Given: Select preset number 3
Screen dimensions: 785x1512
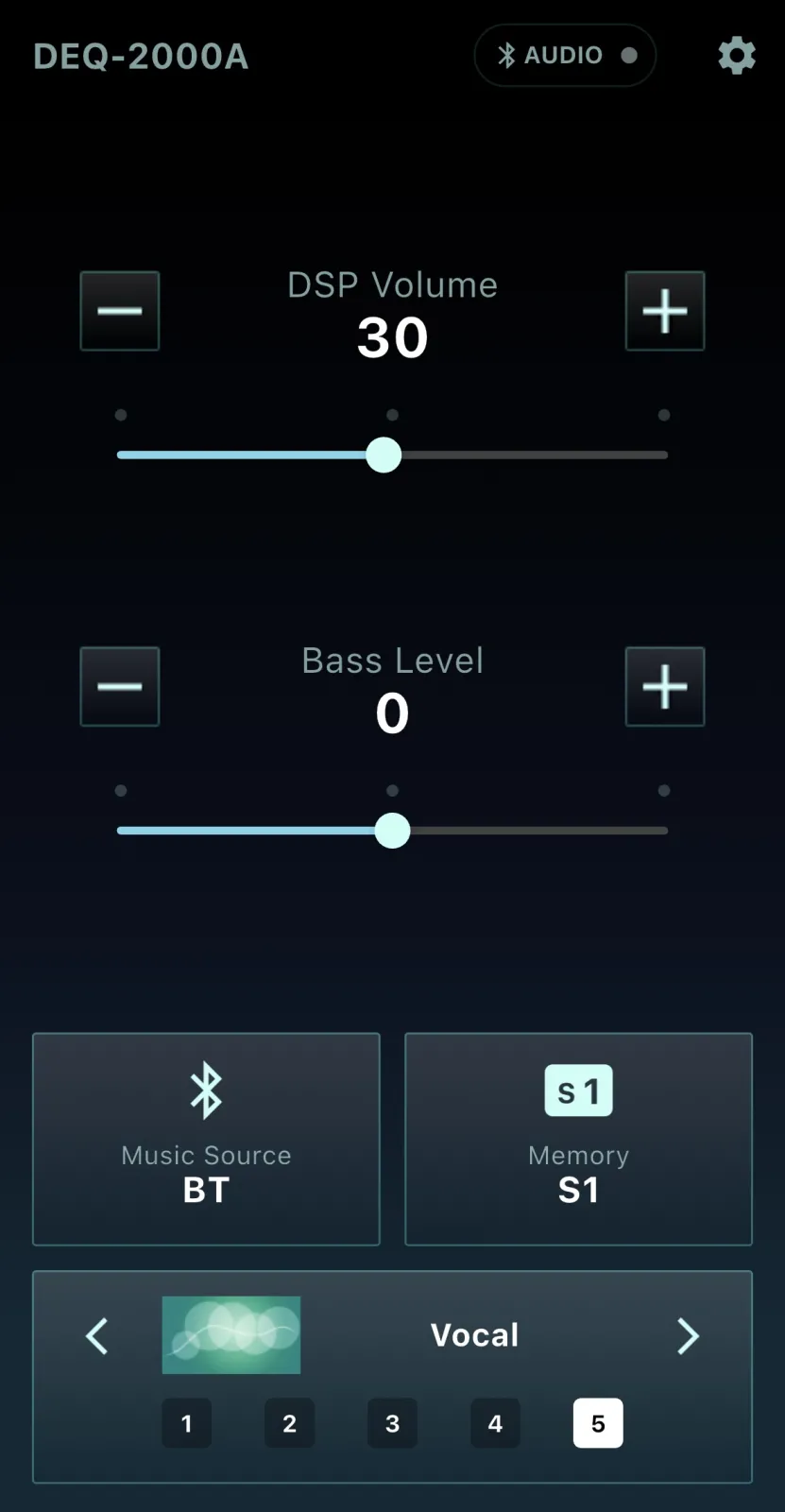Looking at the screenshot, I should point(392,1423).
